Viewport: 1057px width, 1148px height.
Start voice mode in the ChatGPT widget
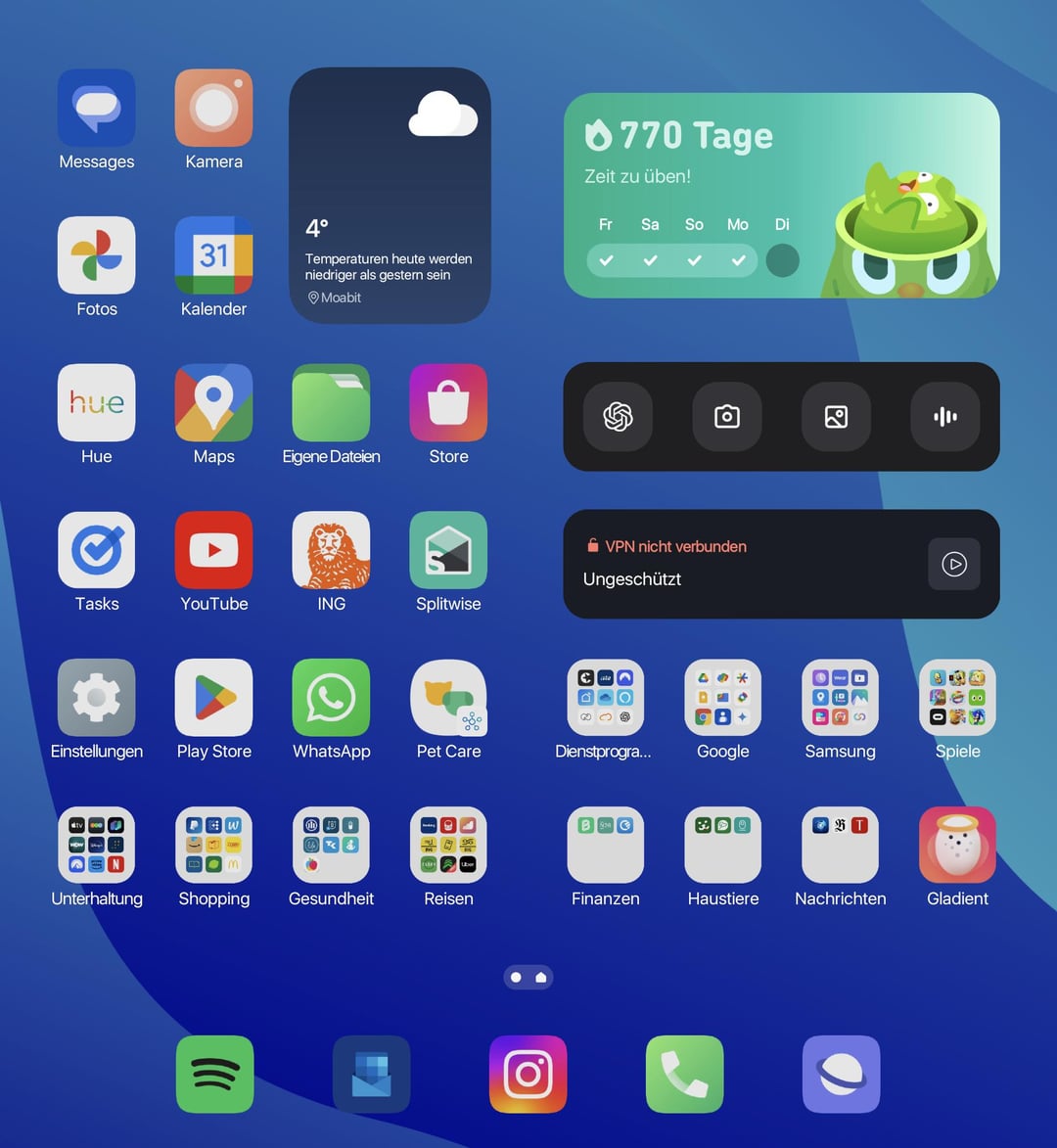point(944,417)
